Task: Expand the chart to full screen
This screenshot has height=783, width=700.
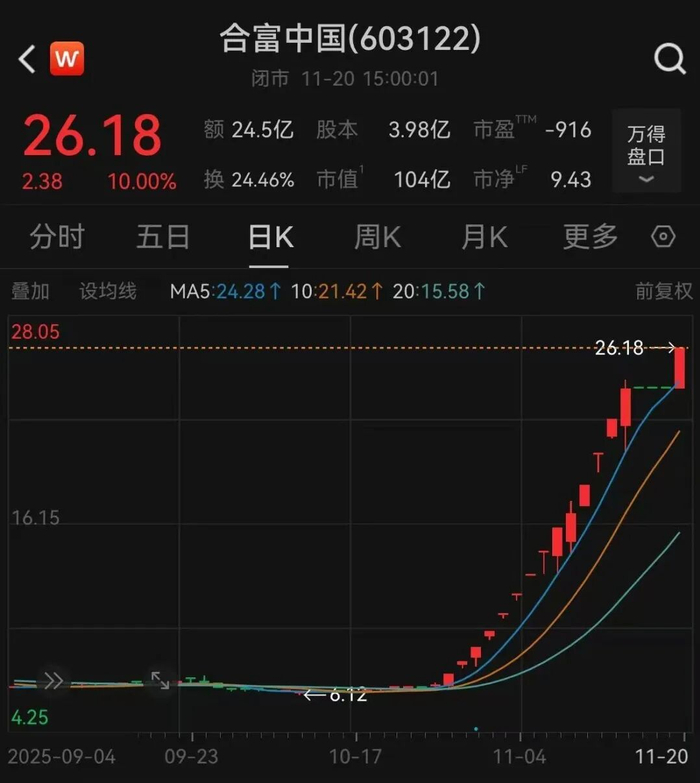Action: tap(160, 680)
